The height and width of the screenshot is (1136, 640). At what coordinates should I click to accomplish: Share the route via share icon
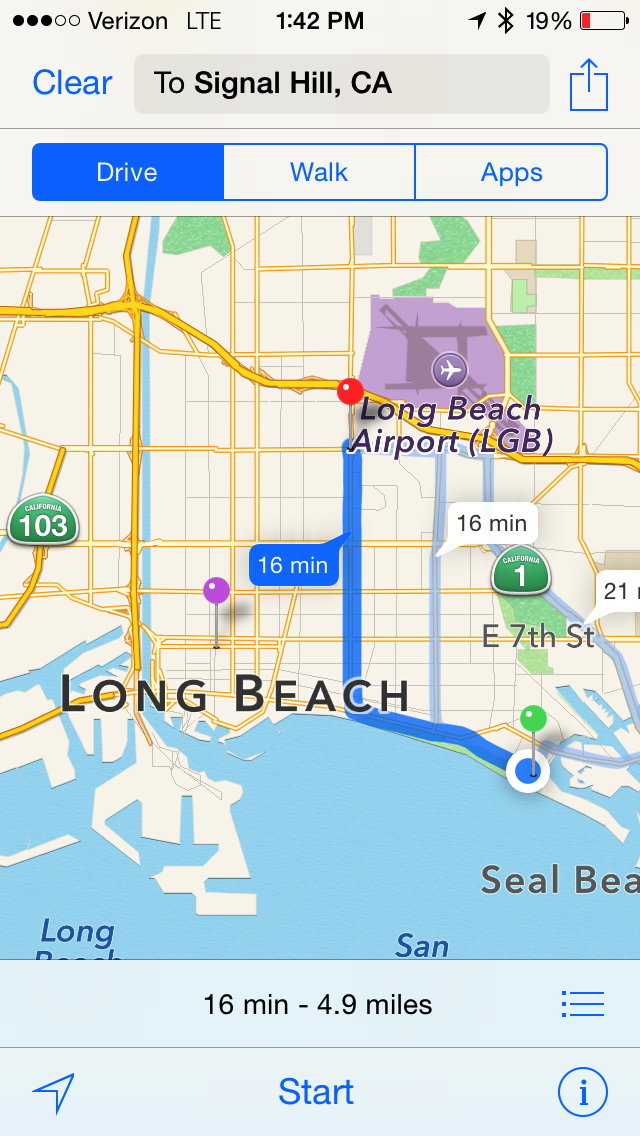pyautogui.click(x=589, y=84)
